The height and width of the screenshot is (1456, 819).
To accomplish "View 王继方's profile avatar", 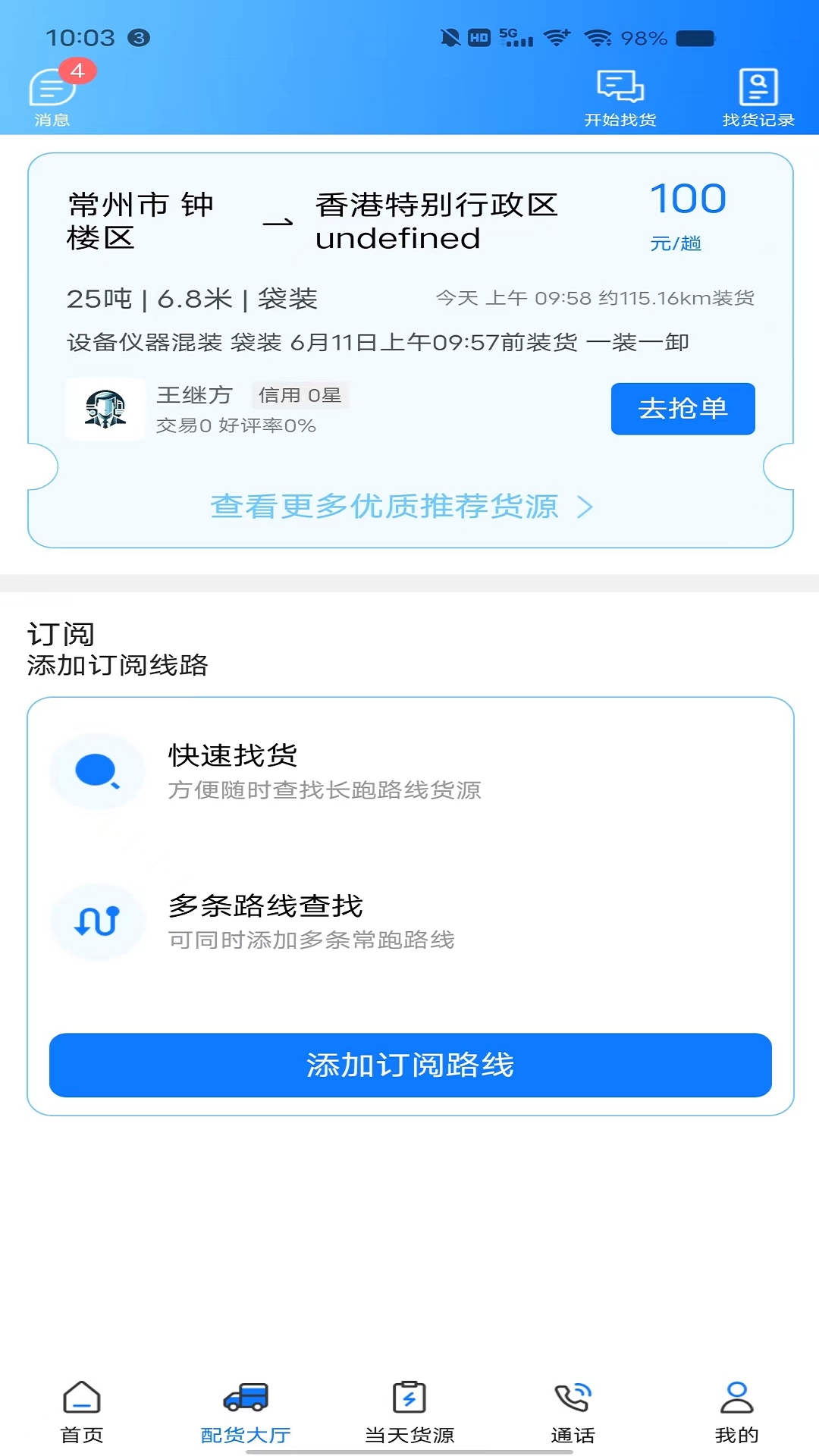I will [105, 409].
